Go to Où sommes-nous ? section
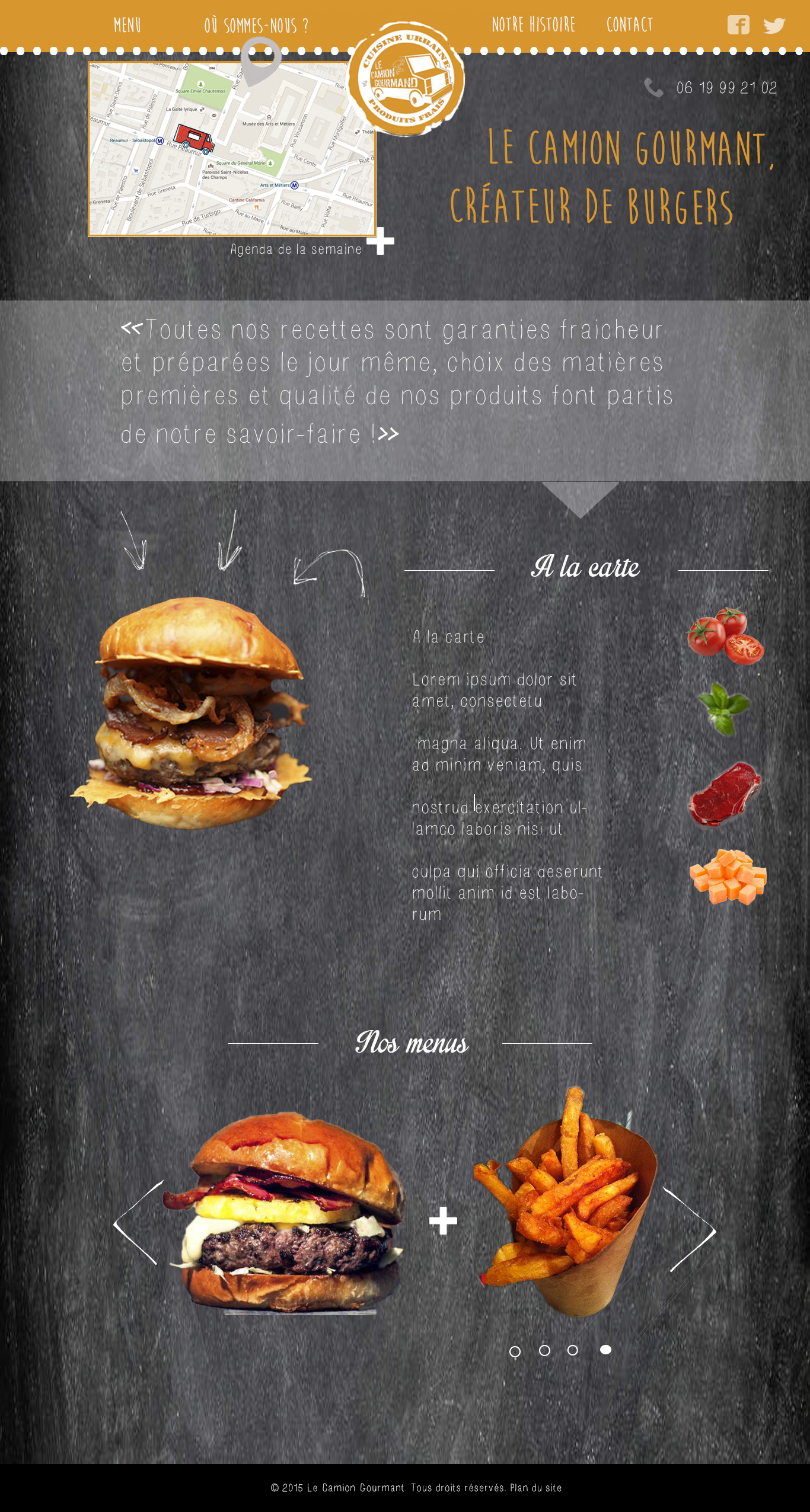This screenshot has width=810, height=1512. tap(256, 25)
